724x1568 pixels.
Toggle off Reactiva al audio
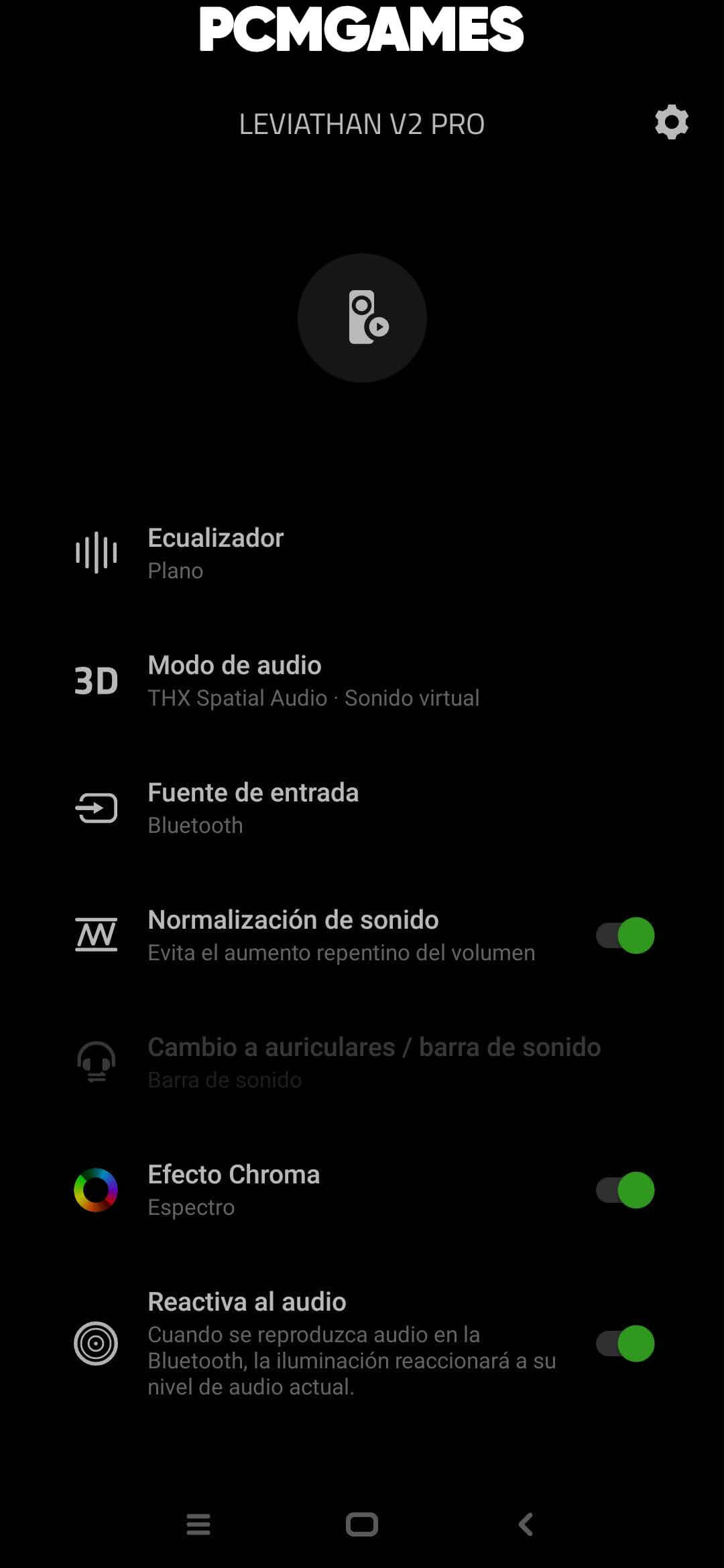[x=625, y=1344]
